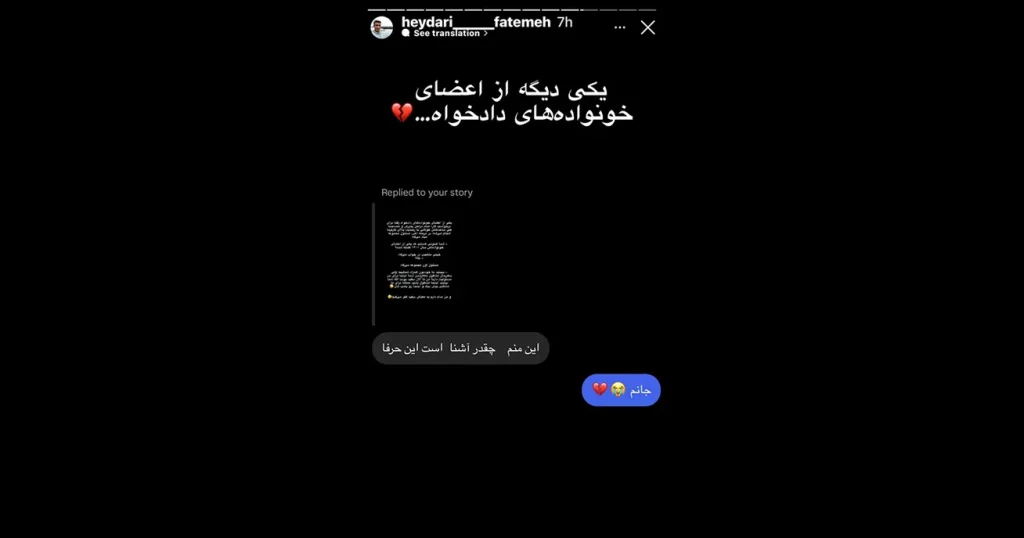Open heydari_____fatemeh's profile picture
The width and height of the screenshot is (1024, 538).
coord(382,27)
